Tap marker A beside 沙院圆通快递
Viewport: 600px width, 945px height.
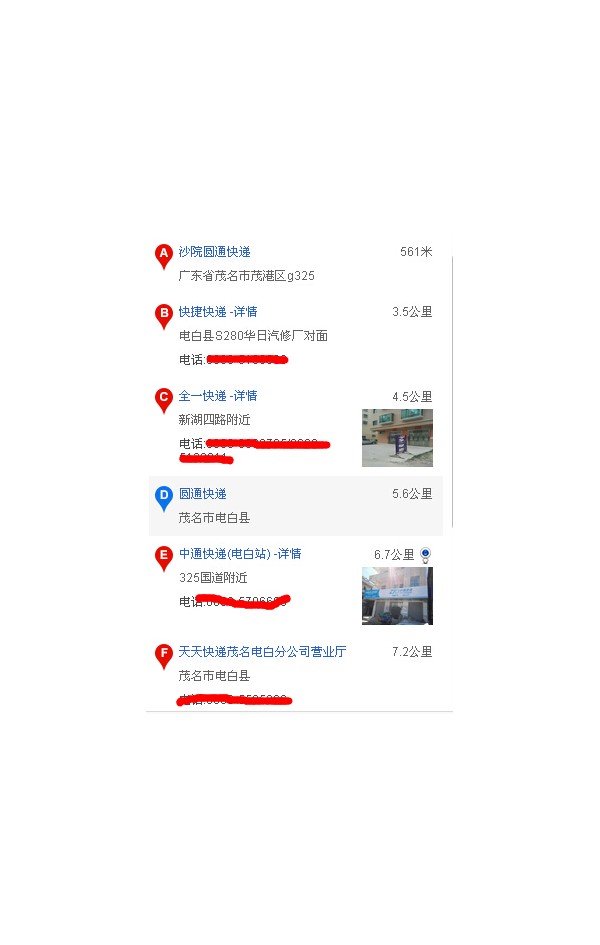pos(164,255)
